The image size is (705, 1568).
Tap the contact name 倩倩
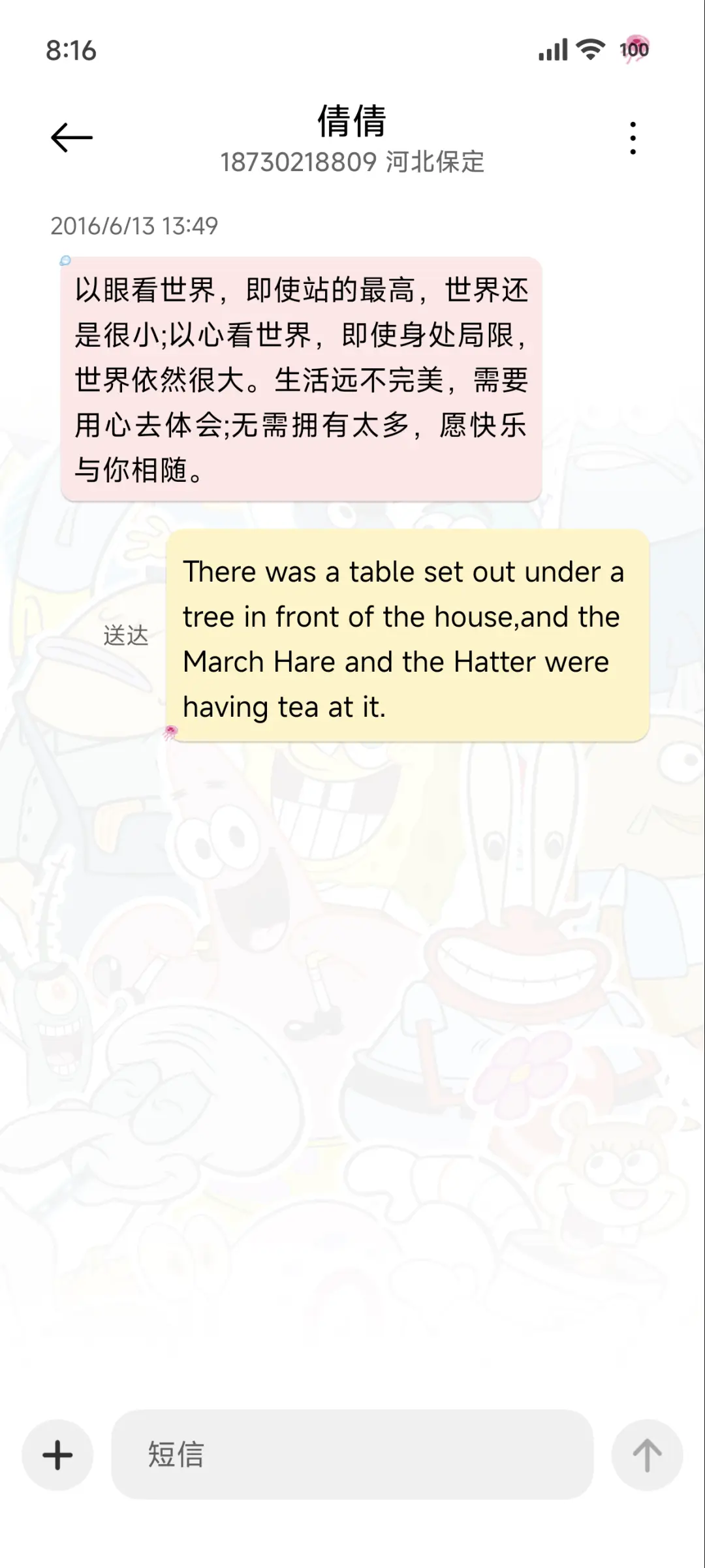(352, 121)
